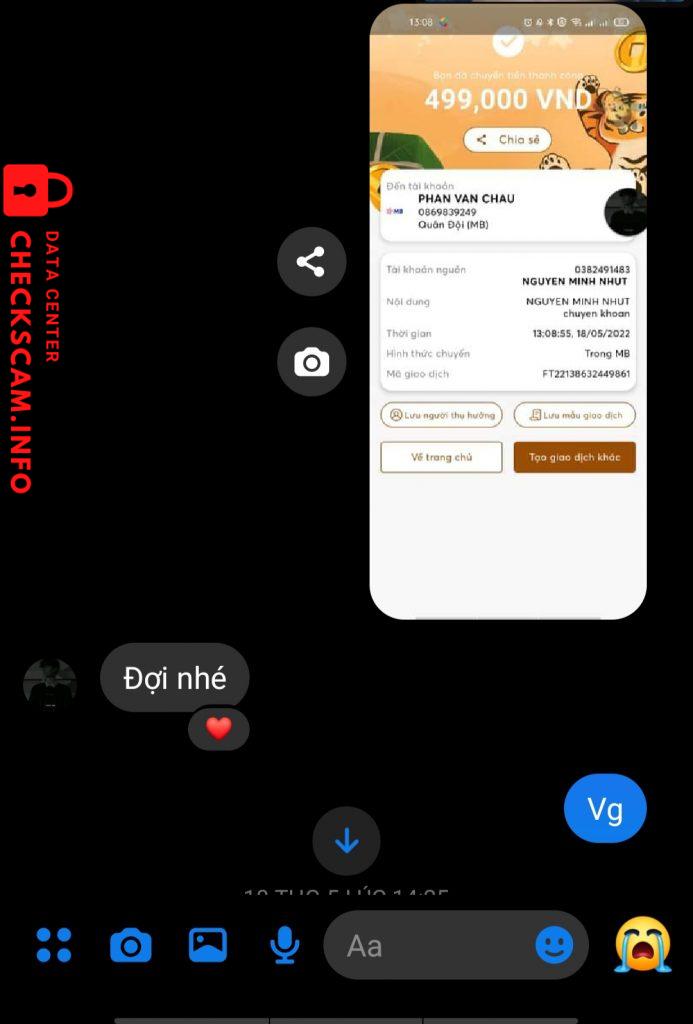Send the crying face emoji
Screen dimensions: 693x1024
tap(642, 944)
